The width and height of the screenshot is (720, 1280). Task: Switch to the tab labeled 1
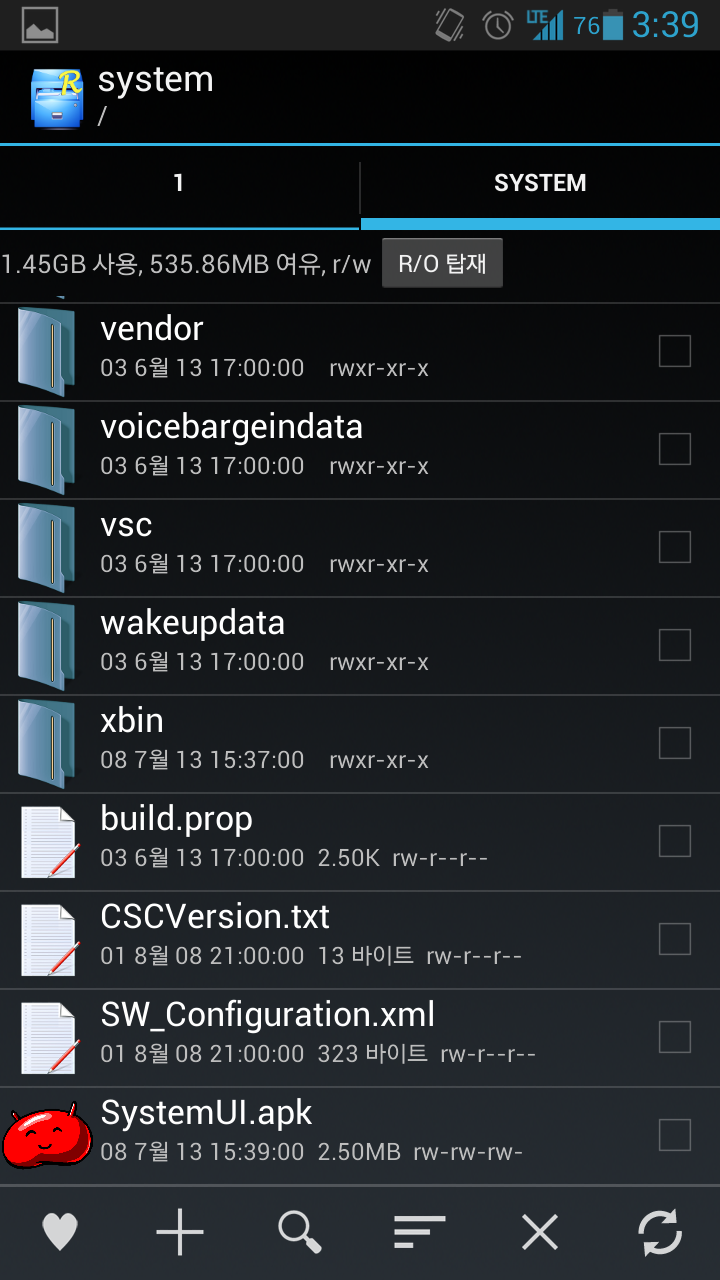click(x=179, y=184)
